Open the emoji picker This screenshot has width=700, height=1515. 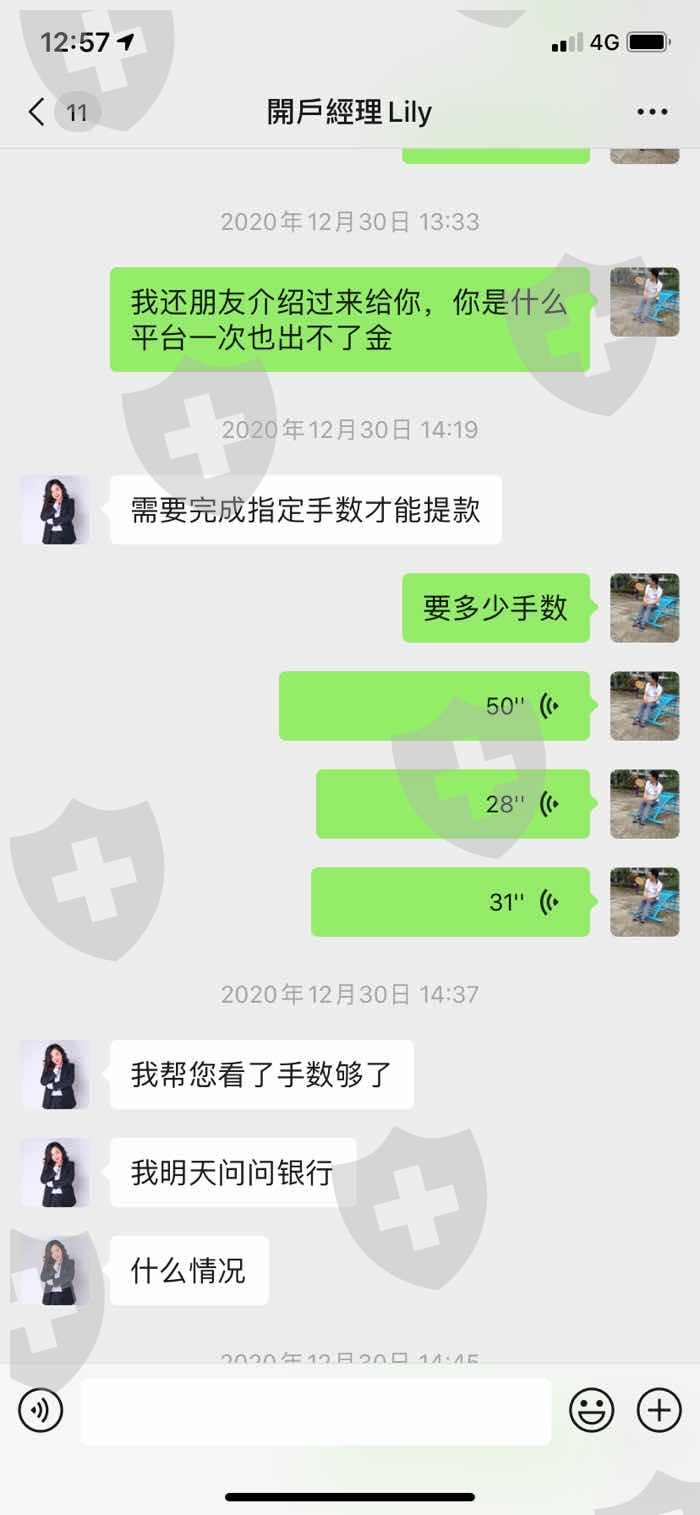click(592, 1411)
